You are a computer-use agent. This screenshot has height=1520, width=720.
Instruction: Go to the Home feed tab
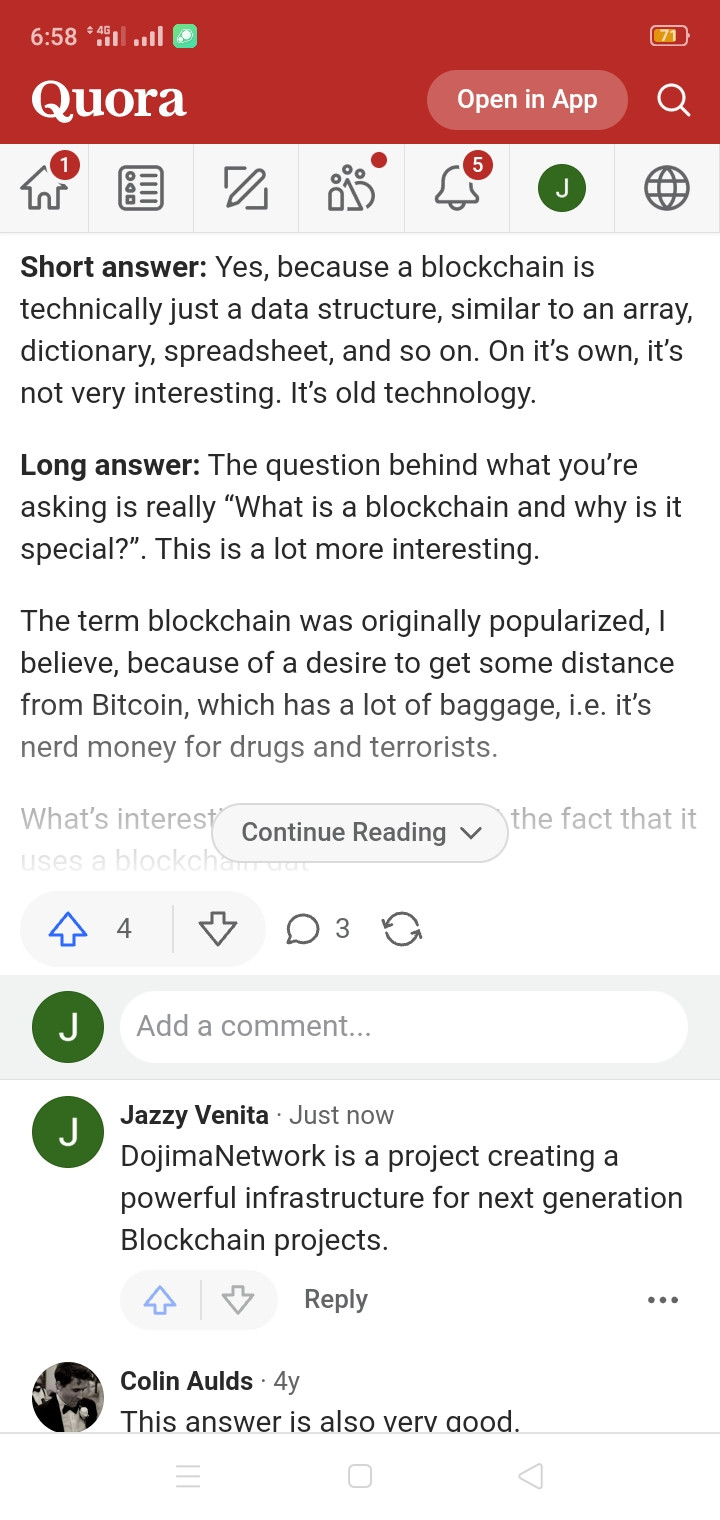pyautogui.click(x=44, y=188)
